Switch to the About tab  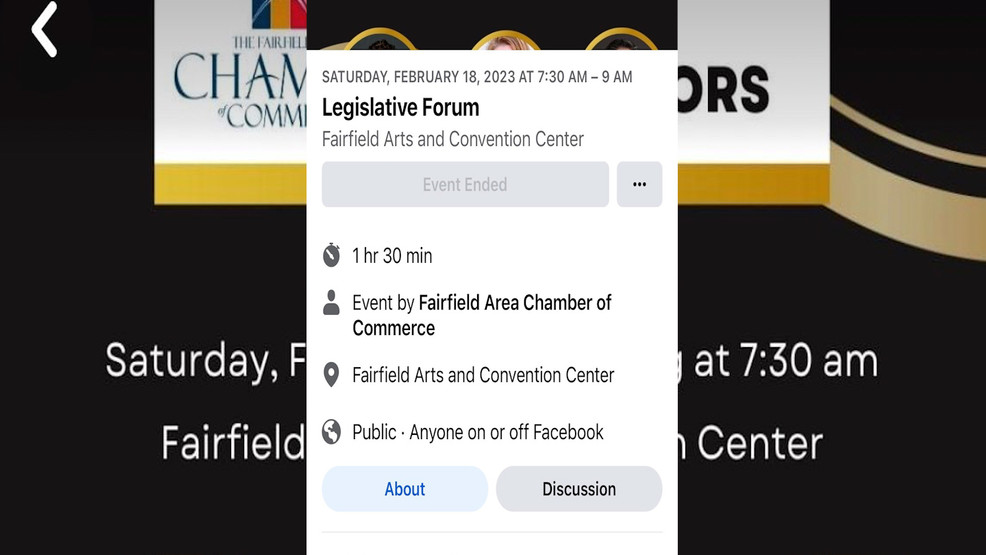(404, 489)
